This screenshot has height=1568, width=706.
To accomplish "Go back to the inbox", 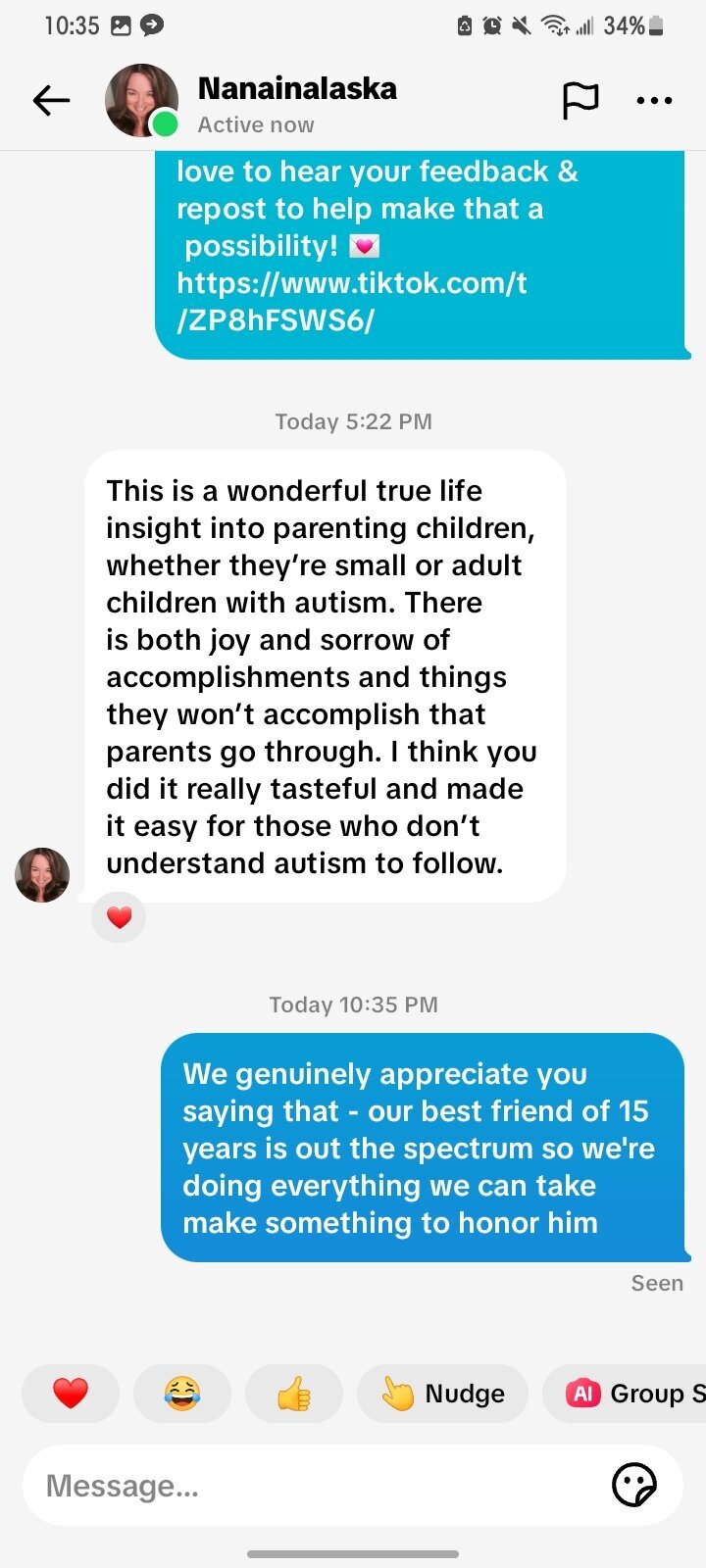I will 51,100.
